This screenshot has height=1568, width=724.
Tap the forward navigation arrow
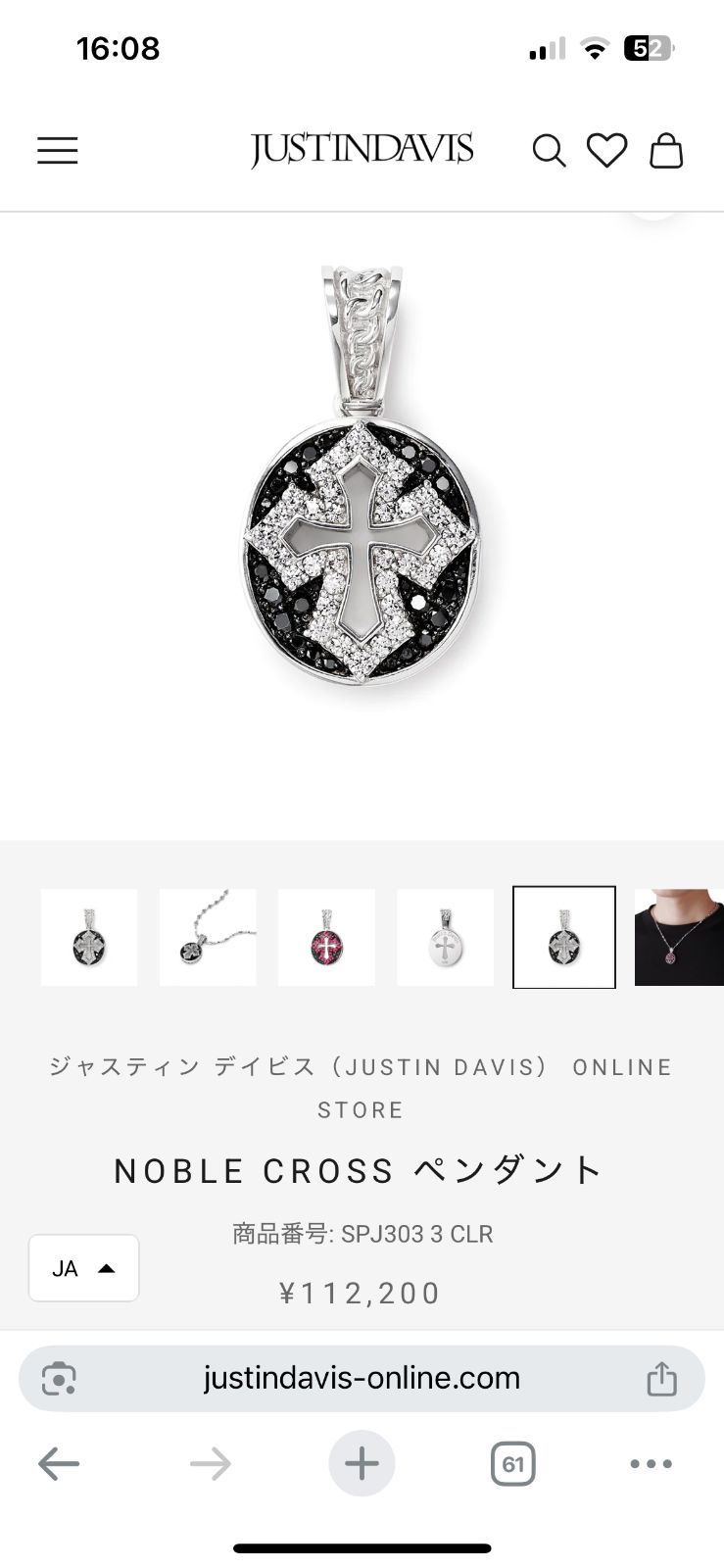point(210,1463)
